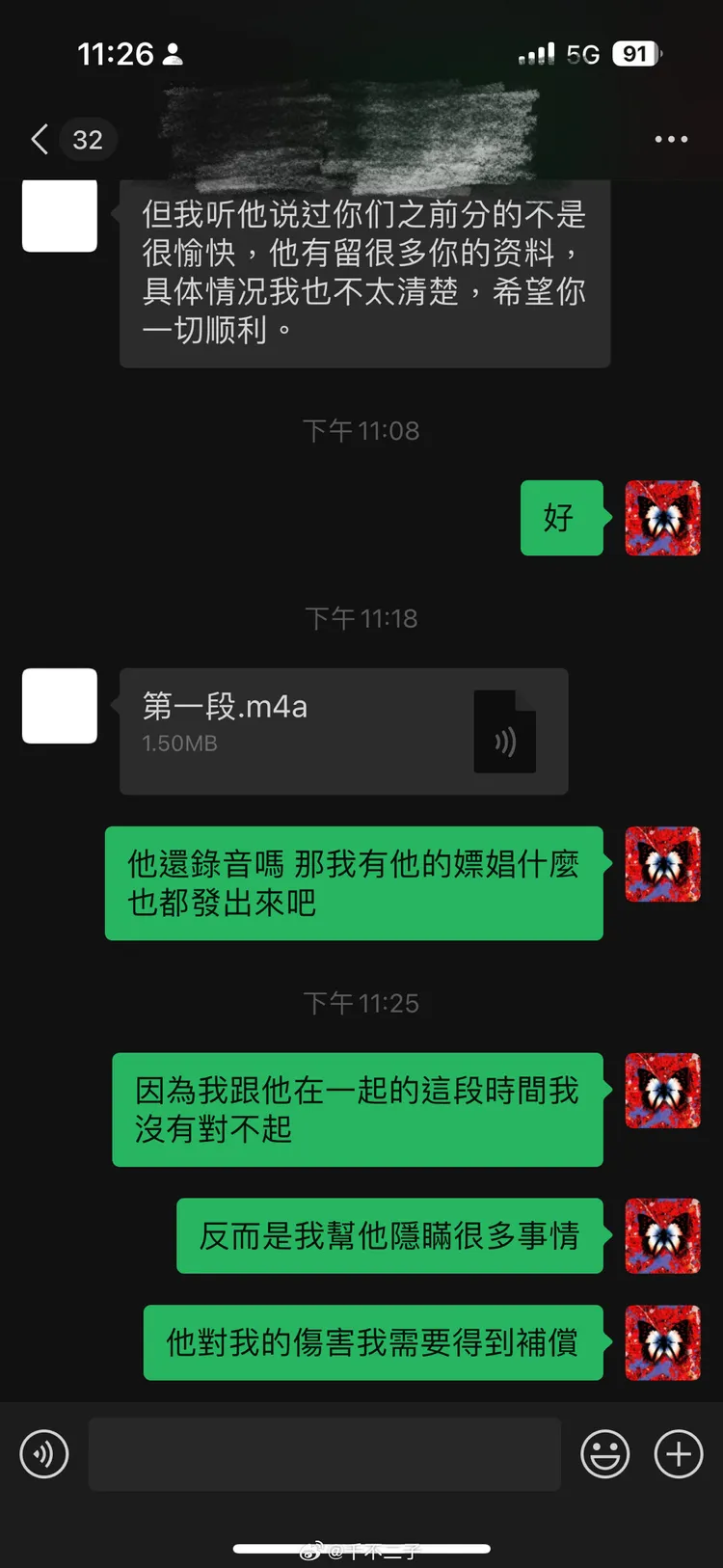Click the plus icon to attach more content
This screenshot has height=1568, width=723.
[x=678, y=1453]
